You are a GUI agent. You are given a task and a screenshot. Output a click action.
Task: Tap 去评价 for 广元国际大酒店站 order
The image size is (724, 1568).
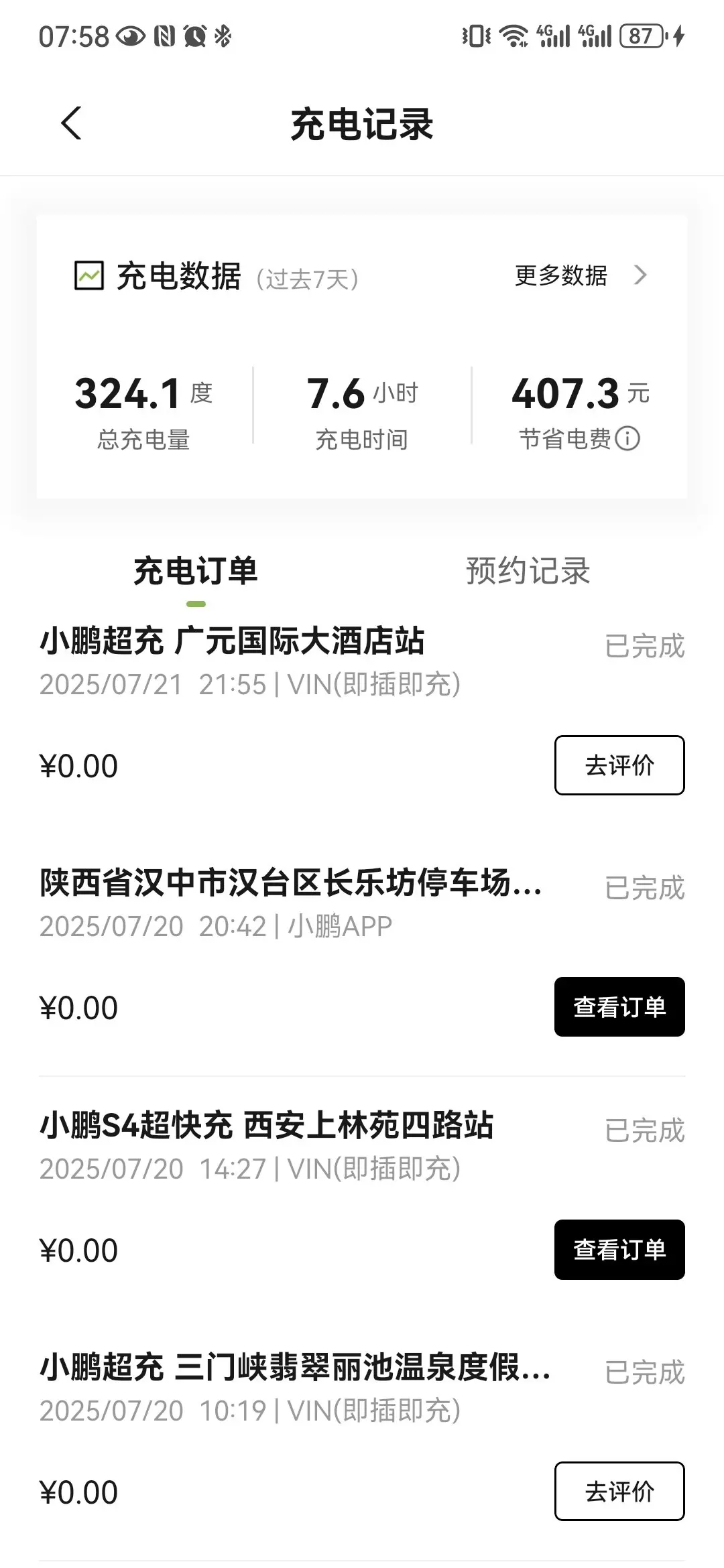[x=619, y=765]
